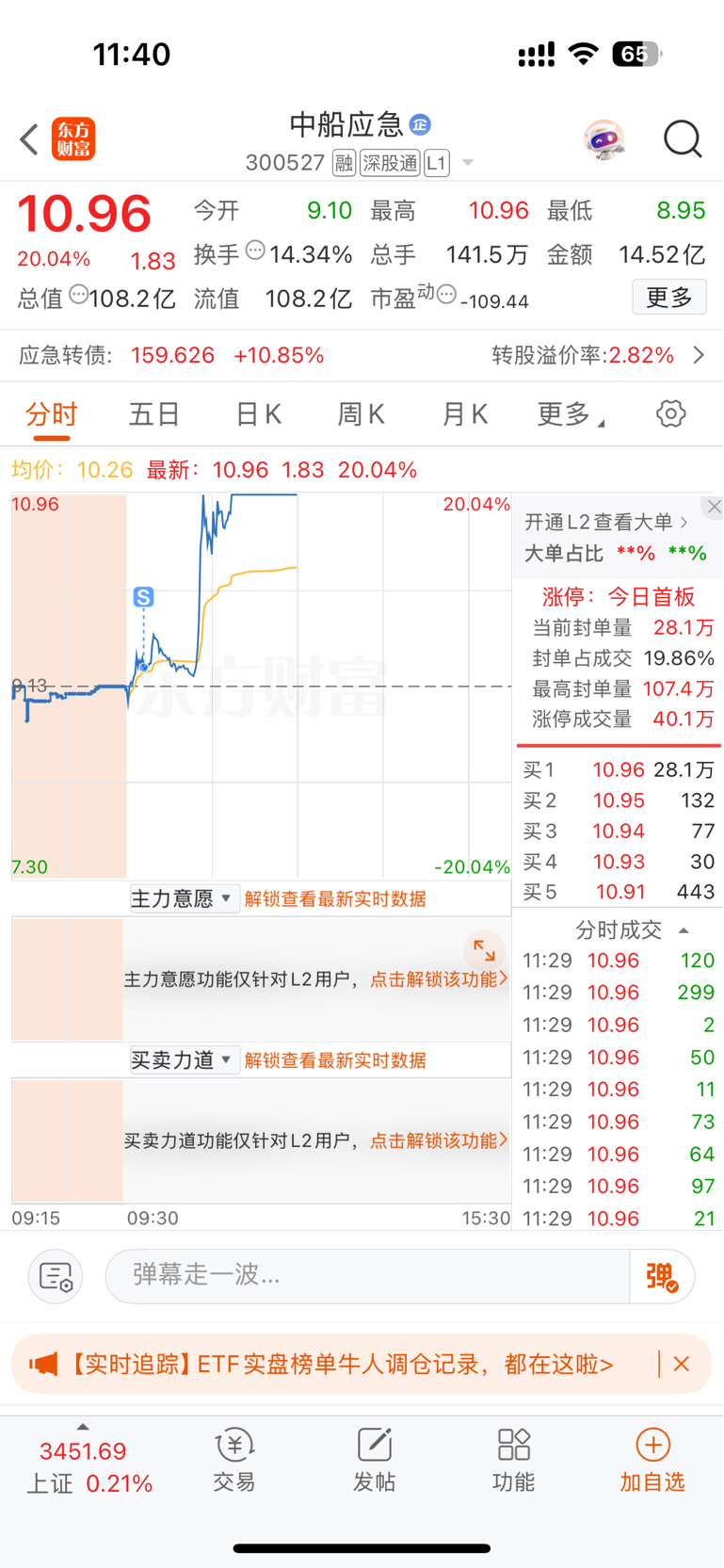724x1568 pixels.
Task: Go back using the top-left arrow
Action: [x=29, y=139]
